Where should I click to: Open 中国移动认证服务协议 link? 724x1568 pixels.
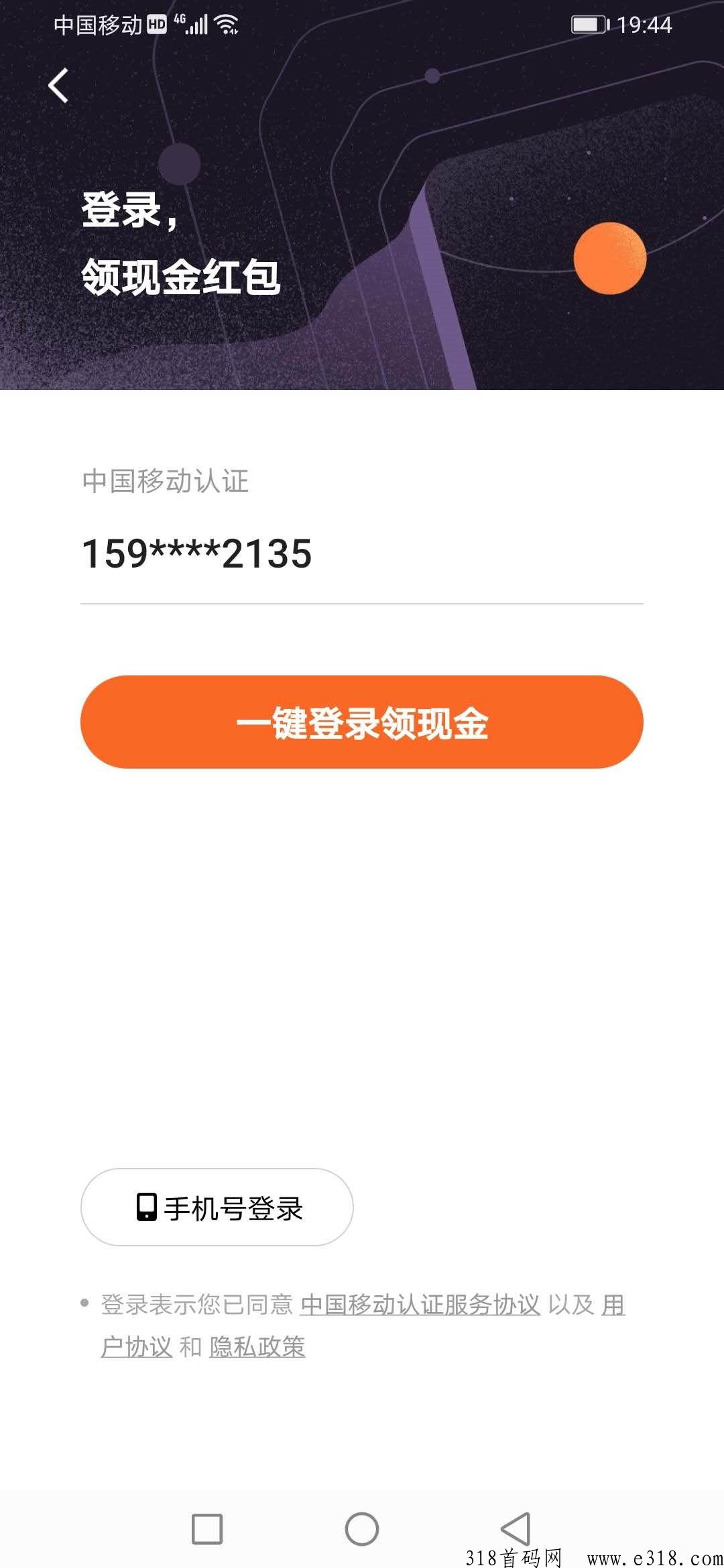tap(420, 1304)
